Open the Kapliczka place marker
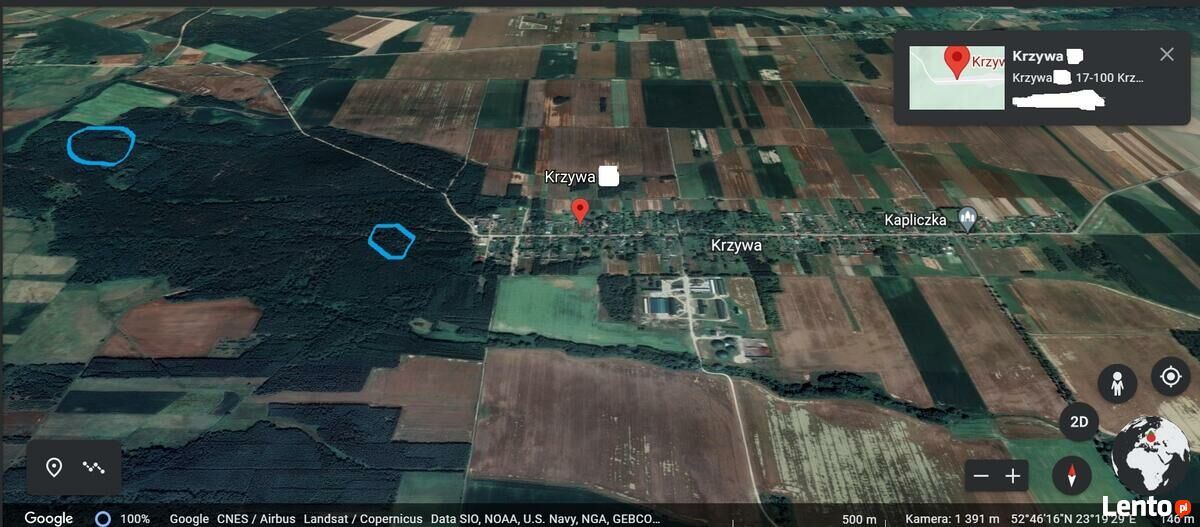1200x527 pixels. pos(966,218)
